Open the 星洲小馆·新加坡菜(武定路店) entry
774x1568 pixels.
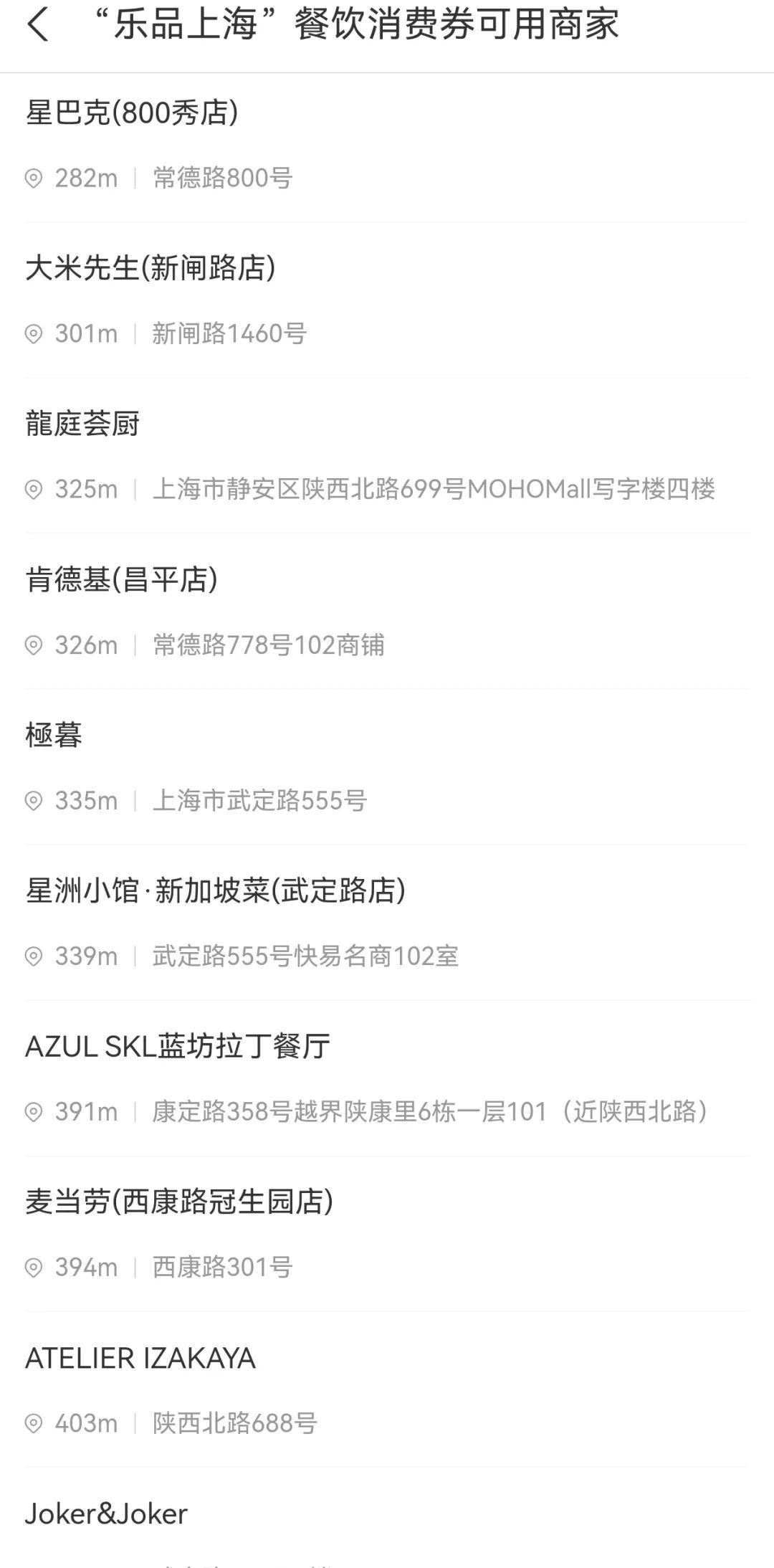(x=387, y=923)
